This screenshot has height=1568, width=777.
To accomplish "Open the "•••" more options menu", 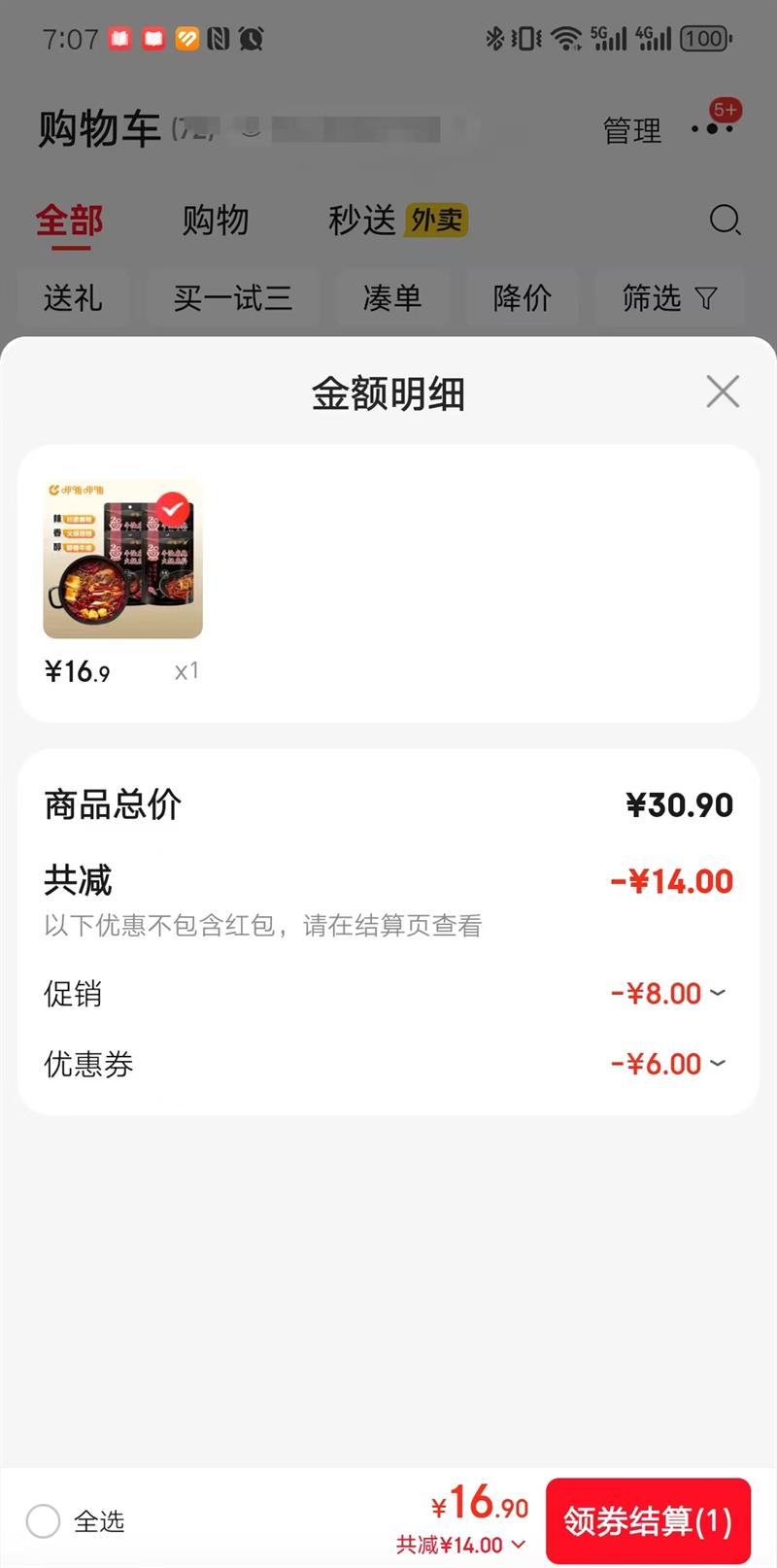I will 715,131.
